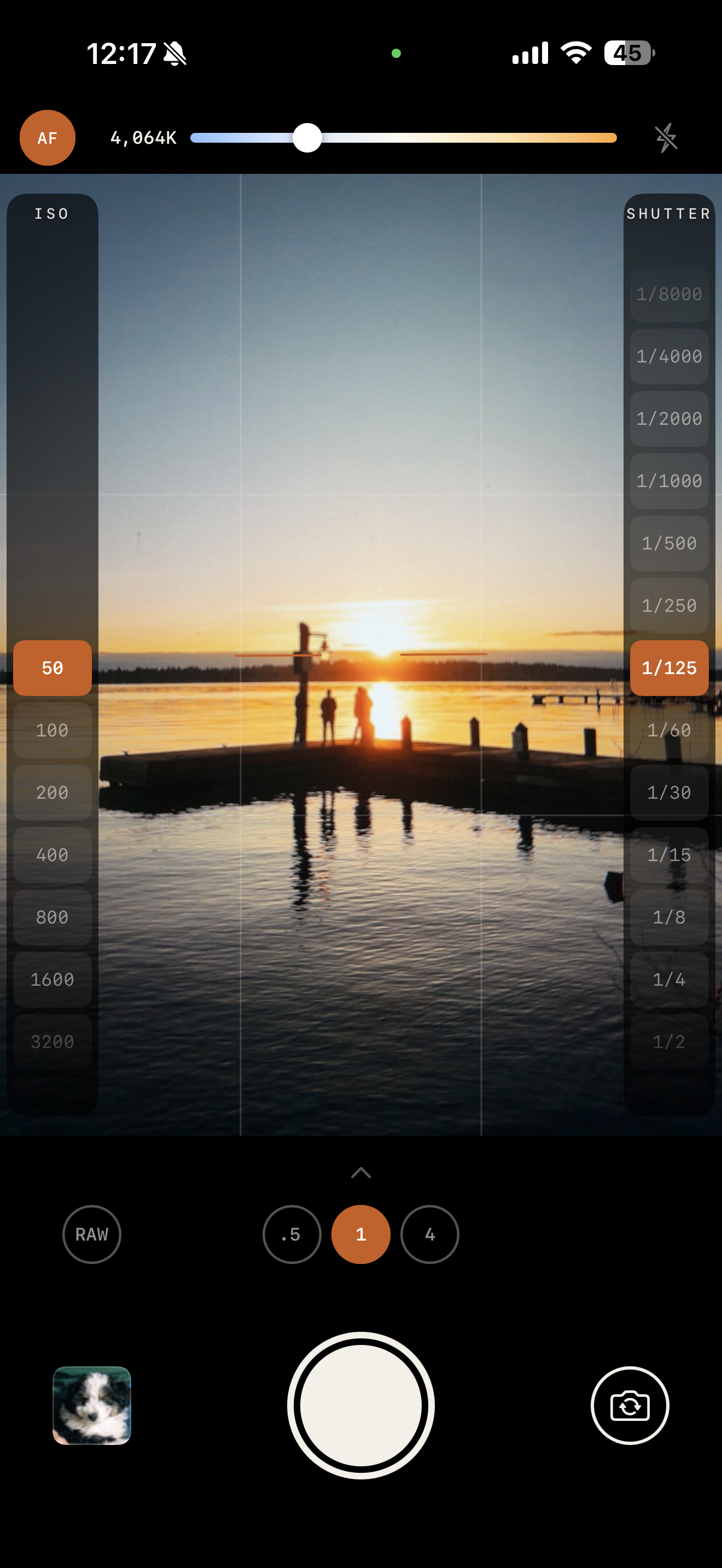Enable RAW capture mode
722x1568 pixels.
tap(92, 1234)
